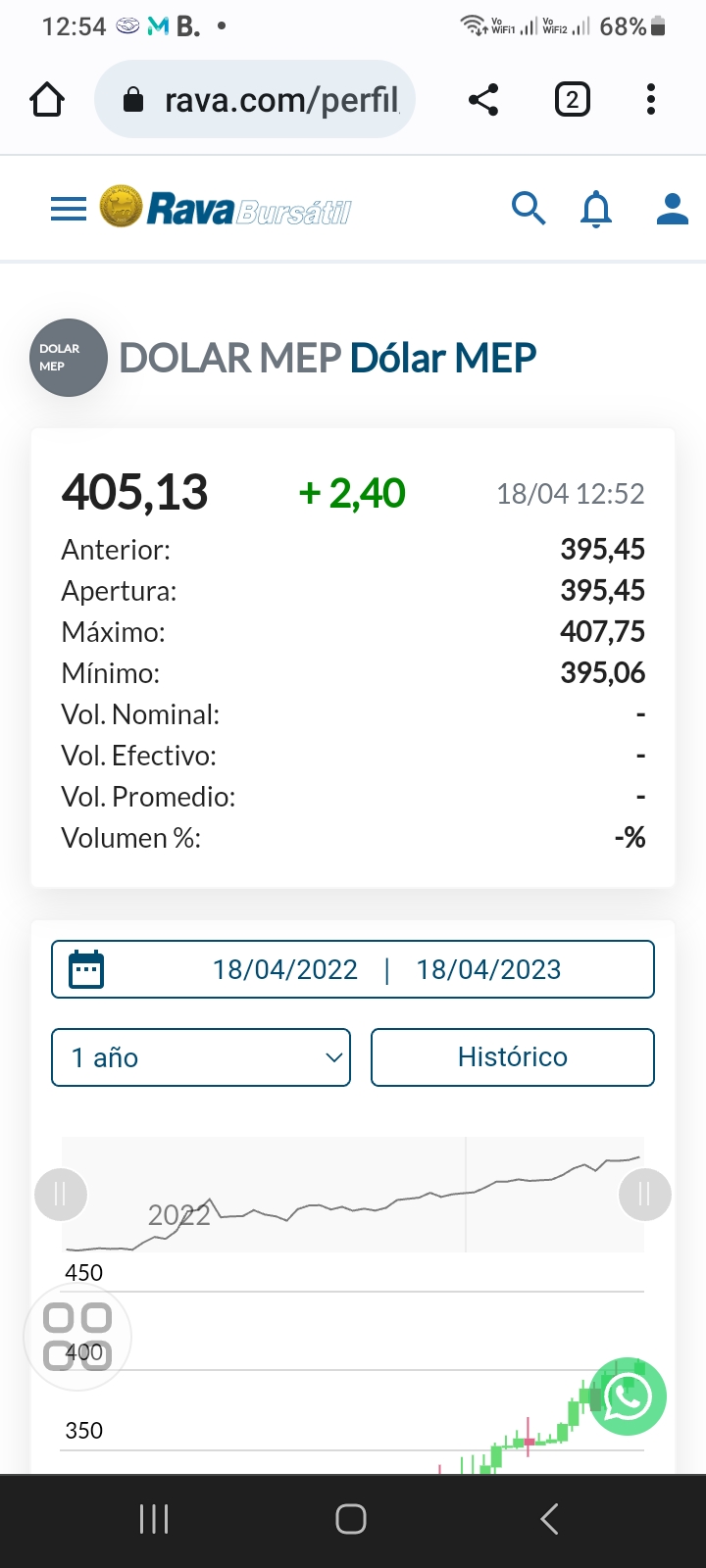Open the floating four-squares shortcut button
The image size is (706, 1568).
(x=77, y=1336)
